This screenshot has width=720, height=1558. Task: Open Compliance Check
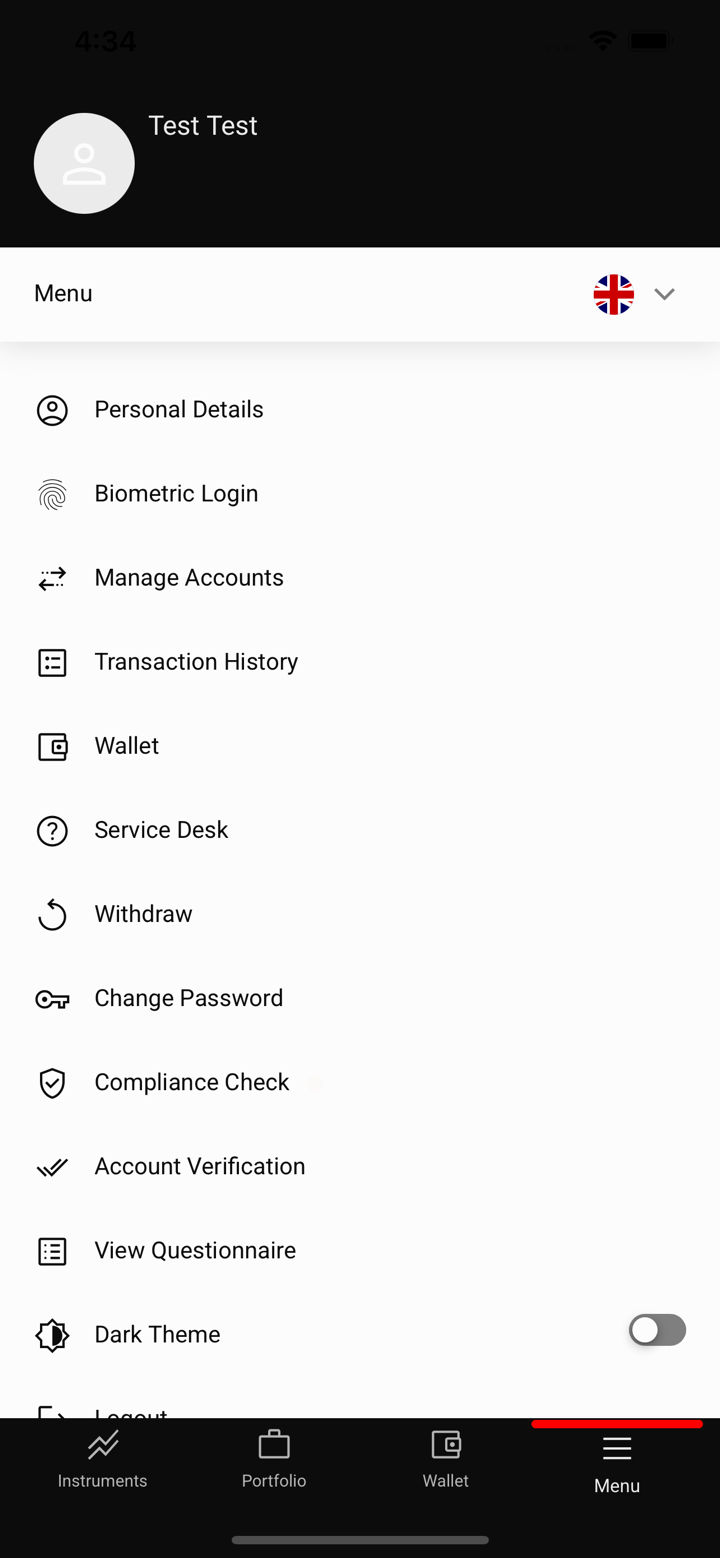tap(191, 1082)
